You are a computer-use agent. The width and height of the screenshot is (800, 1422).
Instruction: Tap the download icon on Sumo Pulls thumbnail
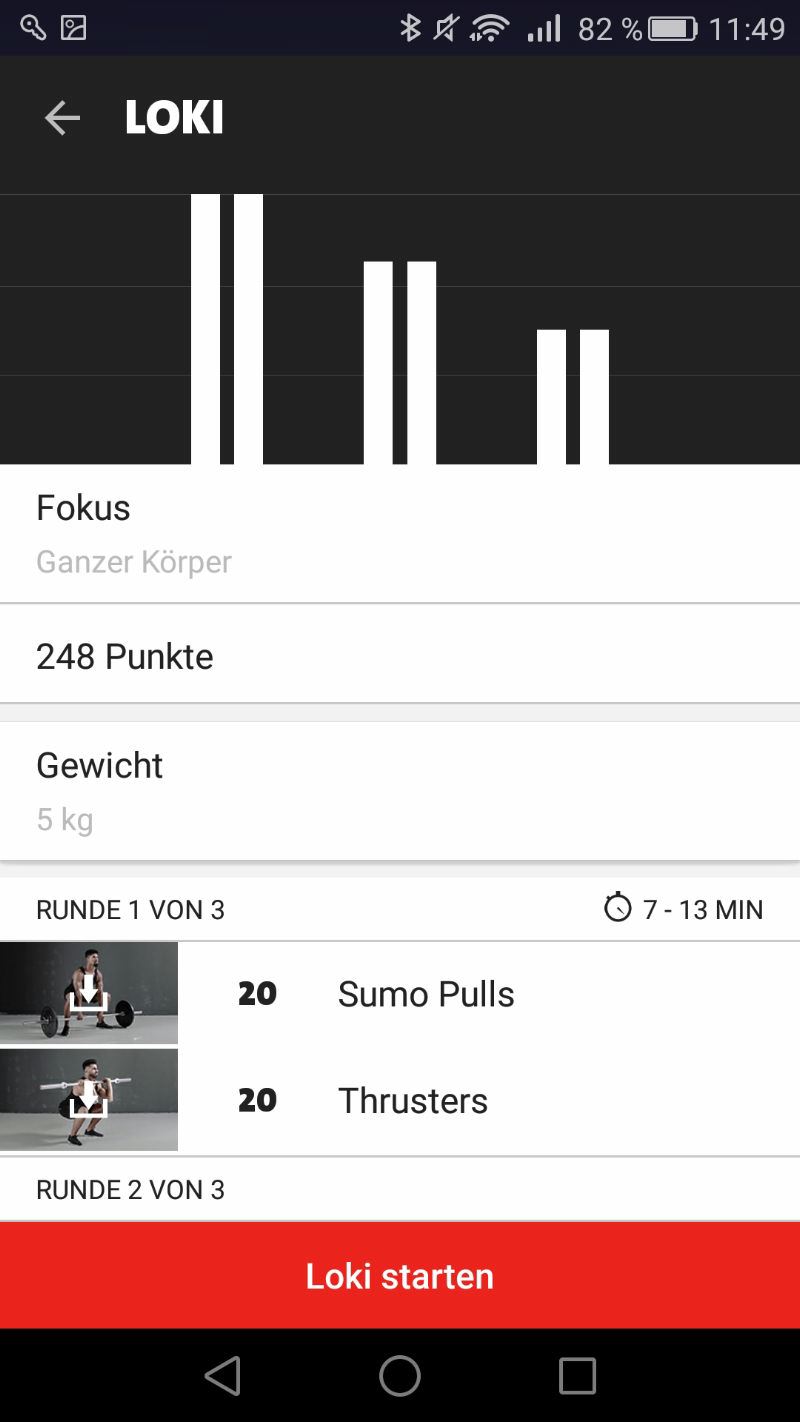coord(89,992)
